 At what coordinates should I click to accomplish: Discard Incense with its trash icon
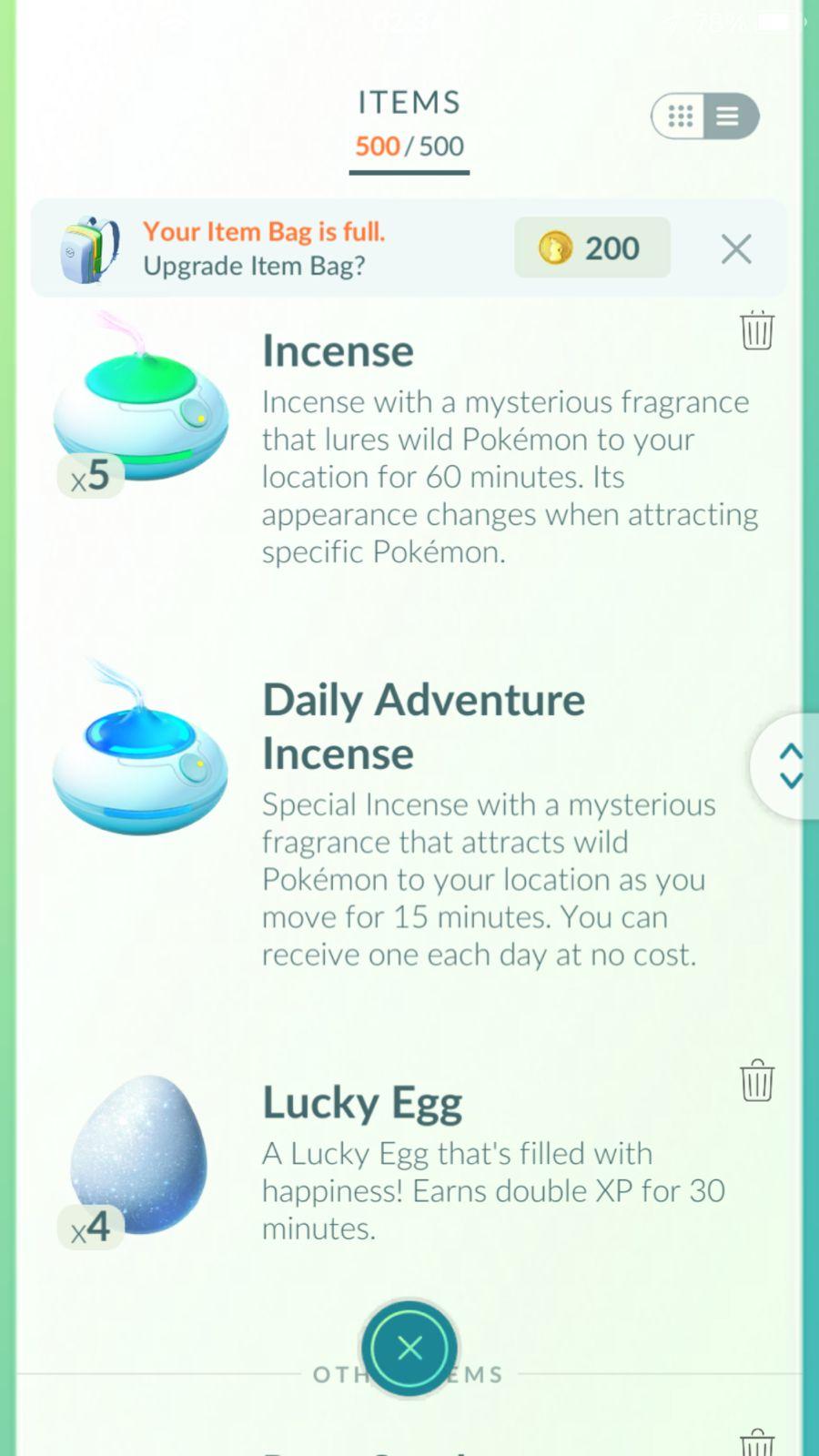756,330
